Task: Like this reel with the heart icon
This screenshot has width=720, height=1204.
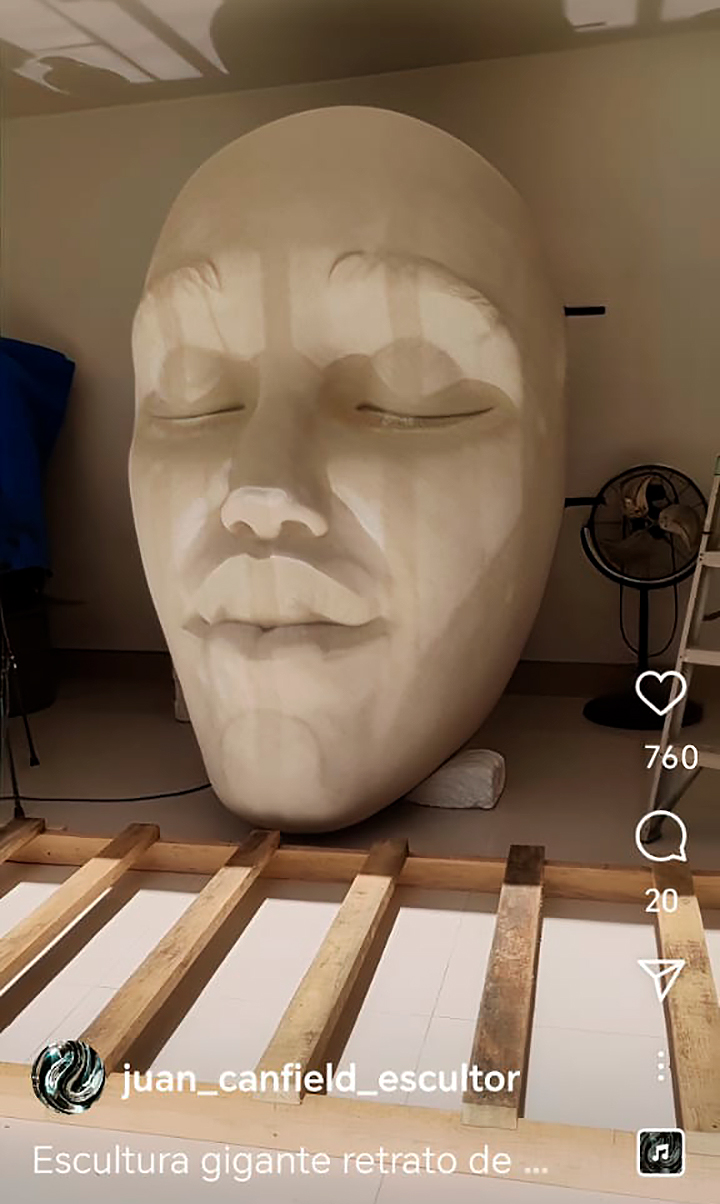Action: [x=661, y=693]
